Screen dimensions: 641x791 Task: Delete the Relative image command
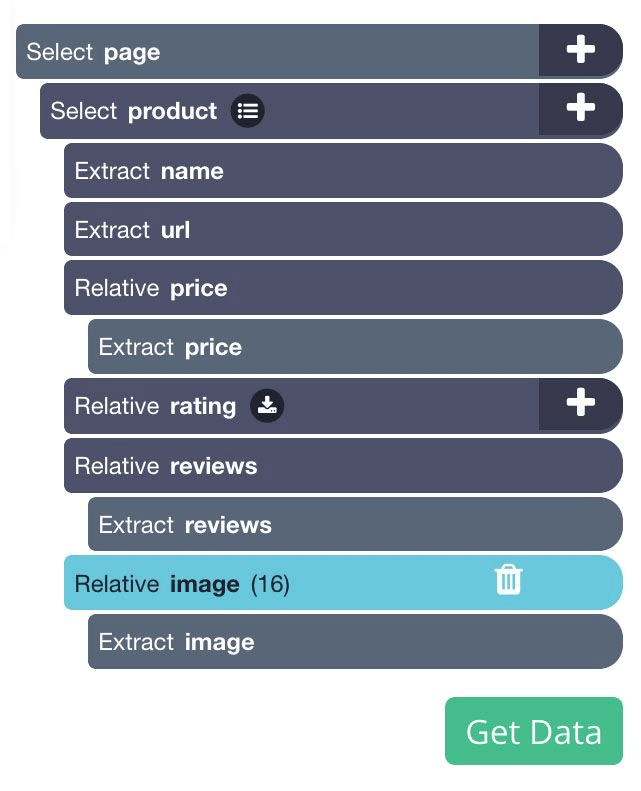point(509,580)
